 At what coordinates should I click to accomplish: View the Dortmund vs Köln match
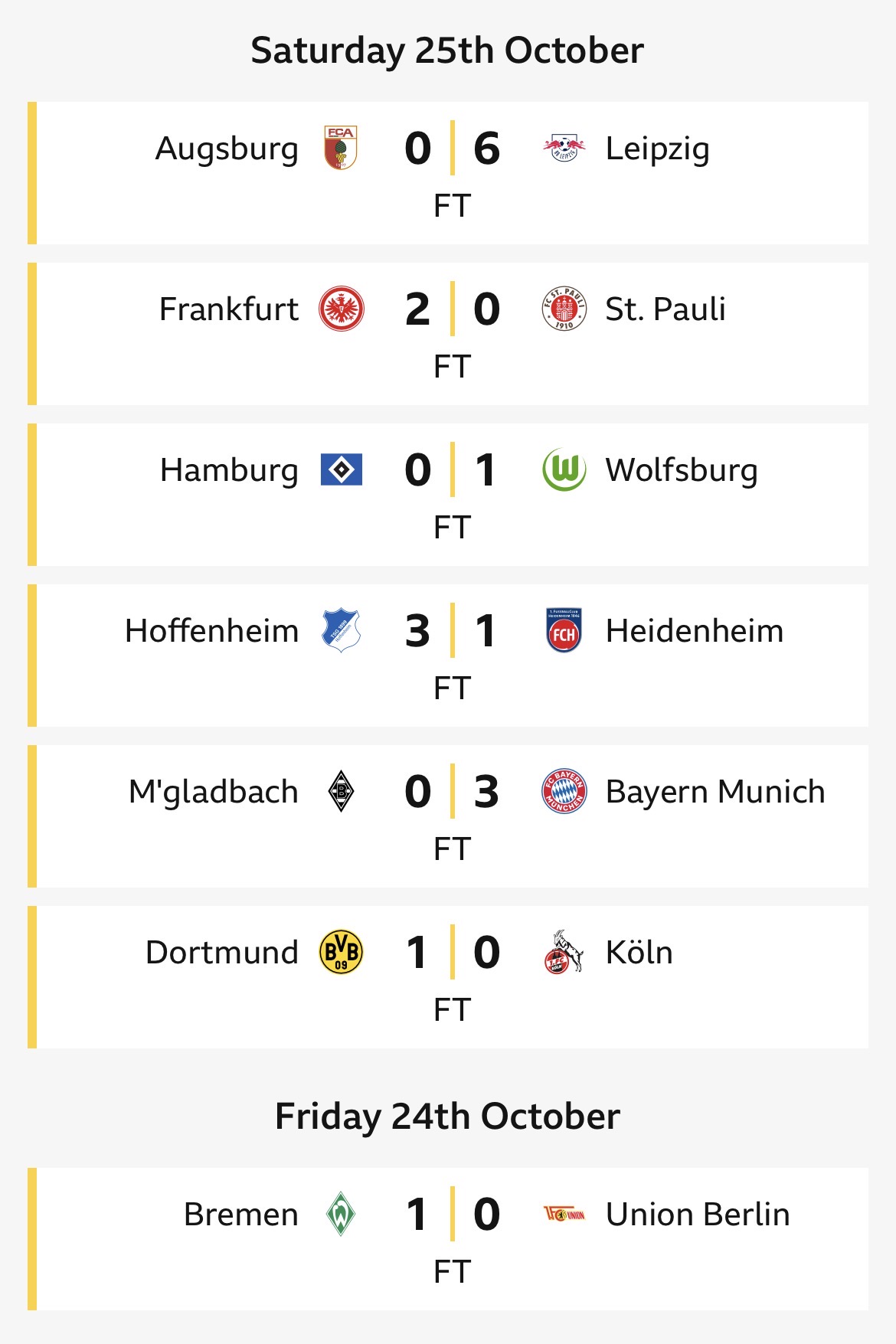[452, 977]
